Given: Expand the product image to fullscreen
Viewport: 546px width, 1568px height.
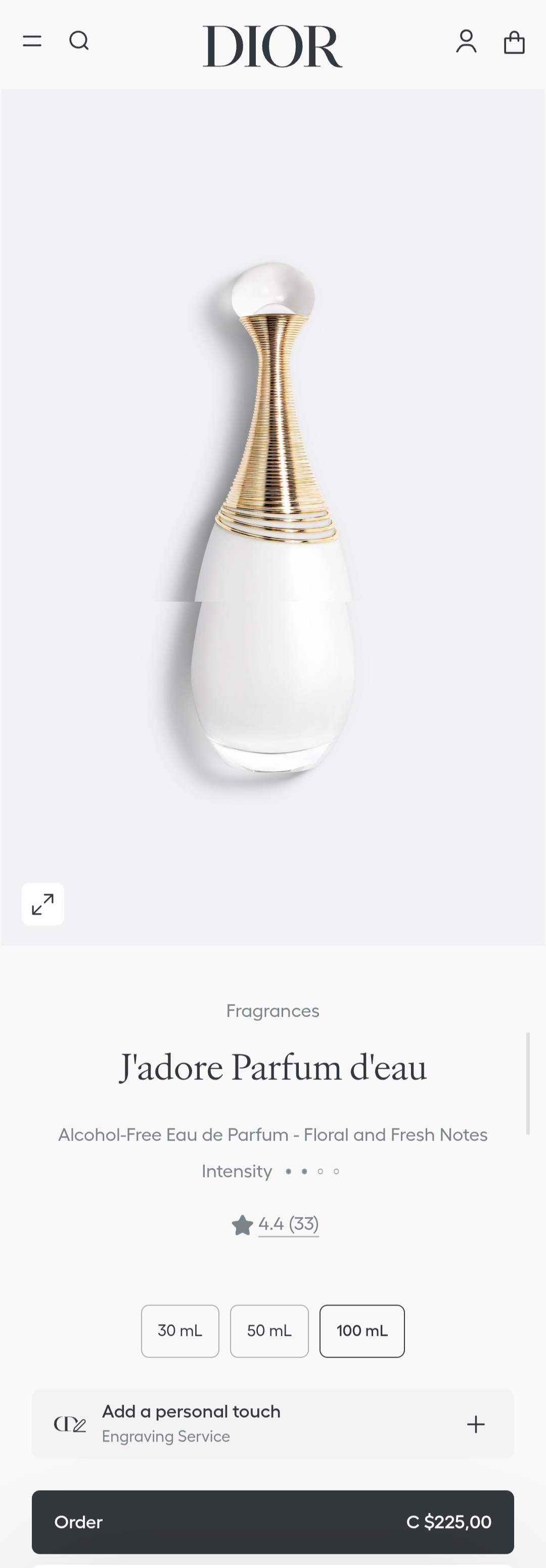Looking at the screenshot, I should 42,904.
